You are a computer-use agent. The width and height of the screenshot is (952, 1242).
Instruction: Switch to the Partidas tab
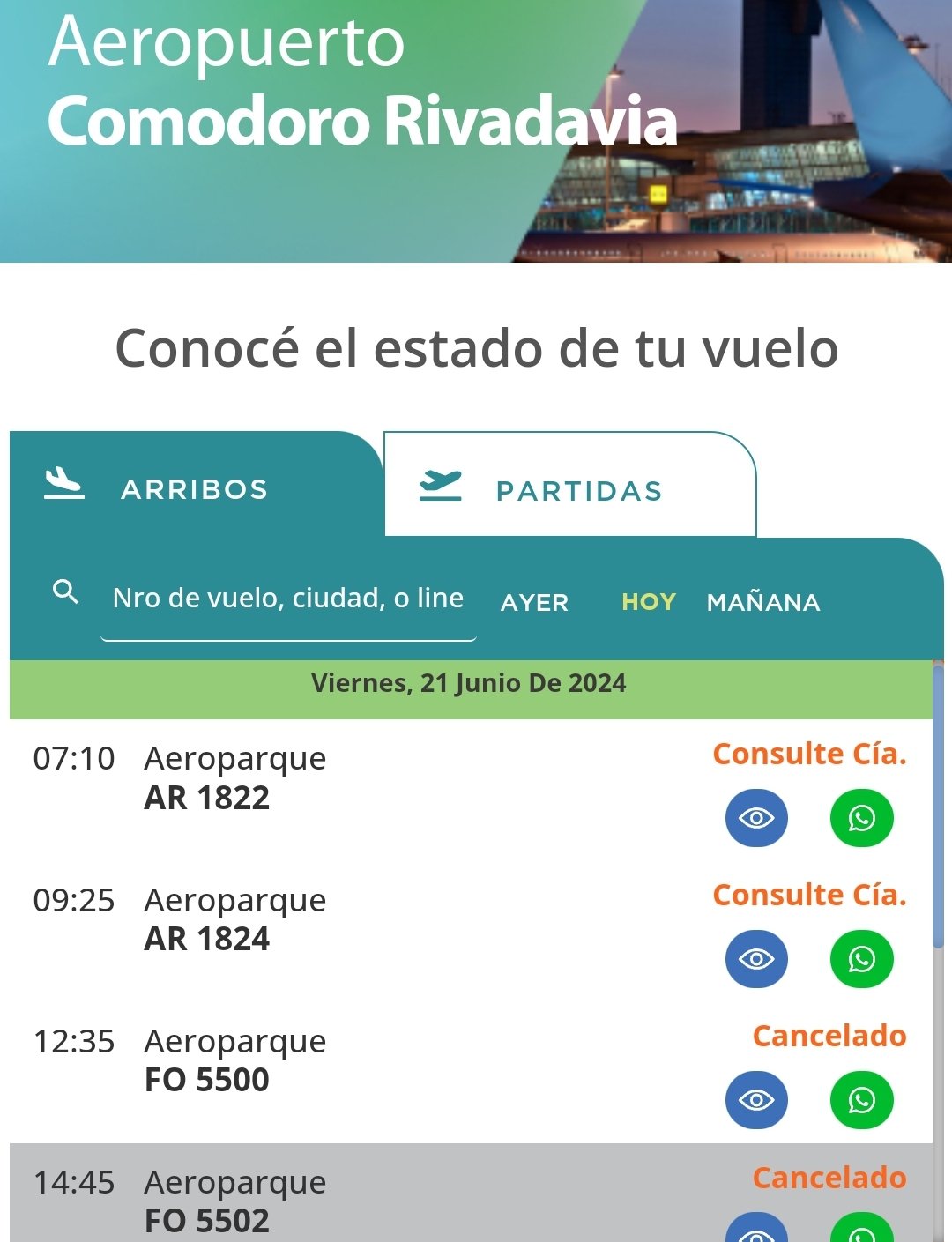(x=570, y=487)
